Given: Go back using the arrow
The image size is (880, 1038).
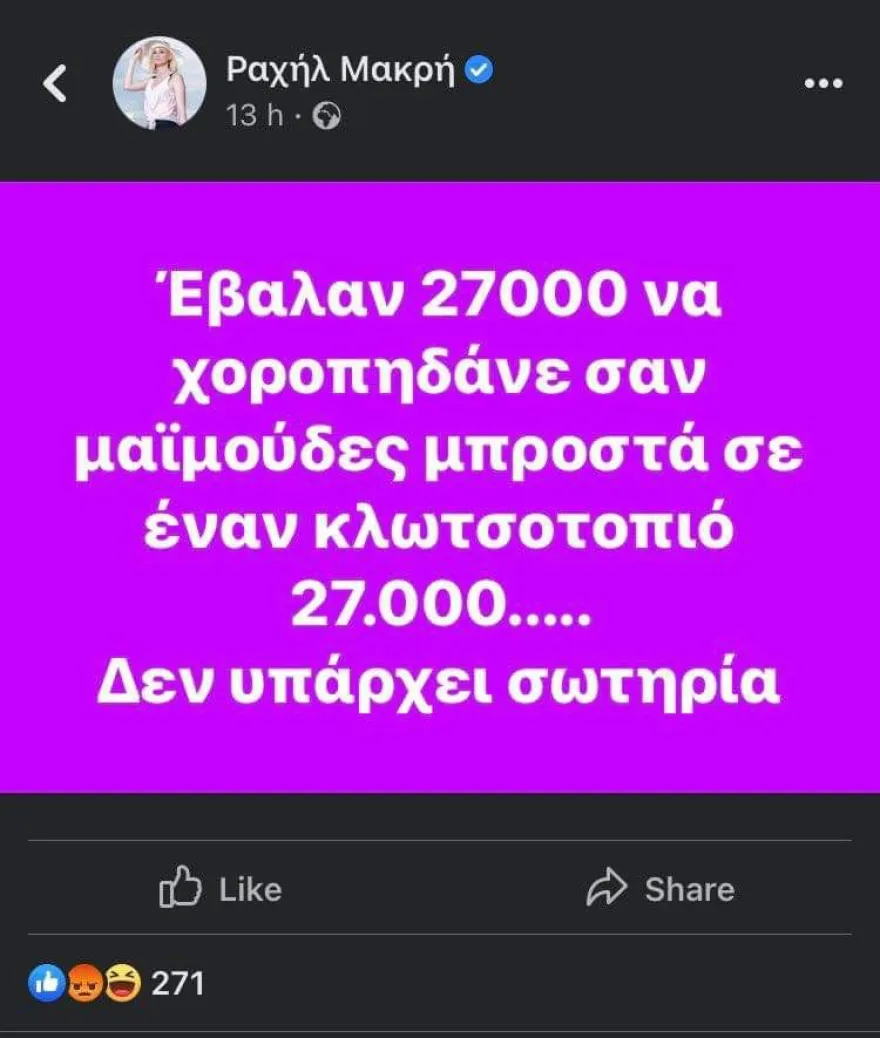Looking at the screenshot, I should tap(55, 84).
